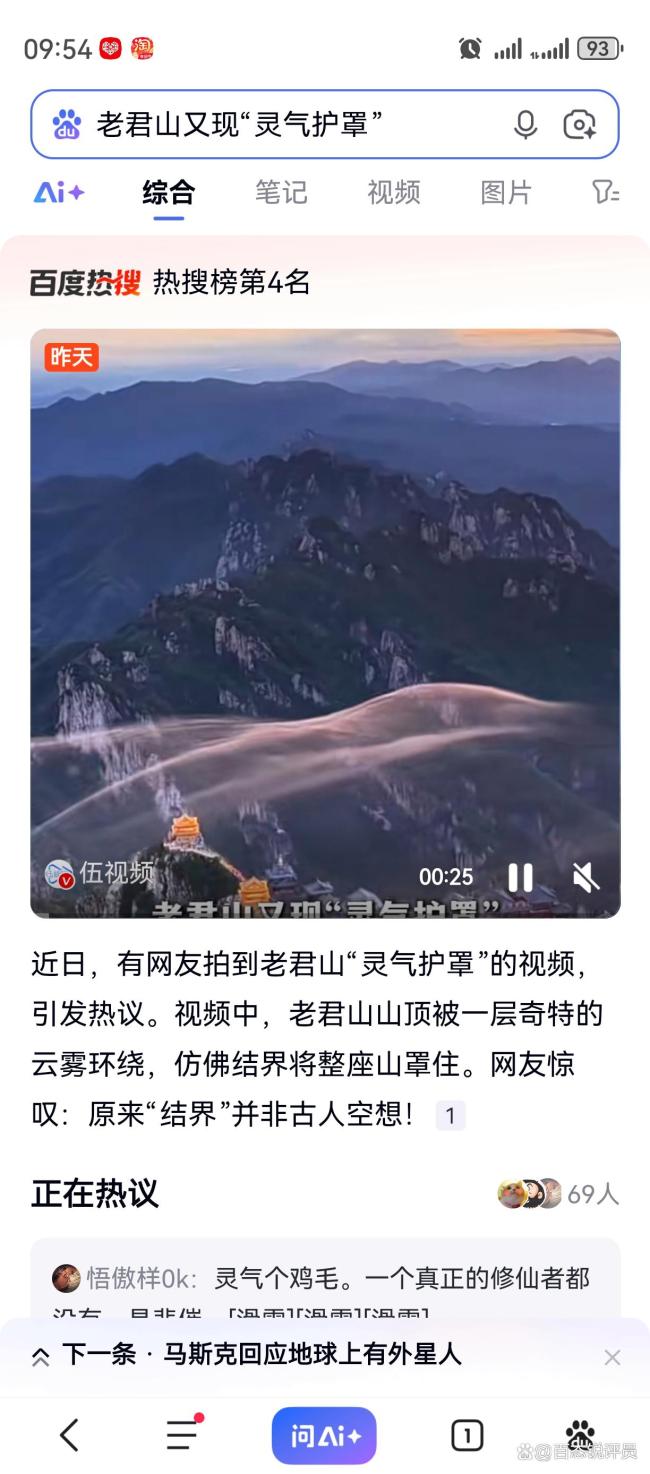
Task: Switch to the 图片 tab
Action: coord(505,192)
